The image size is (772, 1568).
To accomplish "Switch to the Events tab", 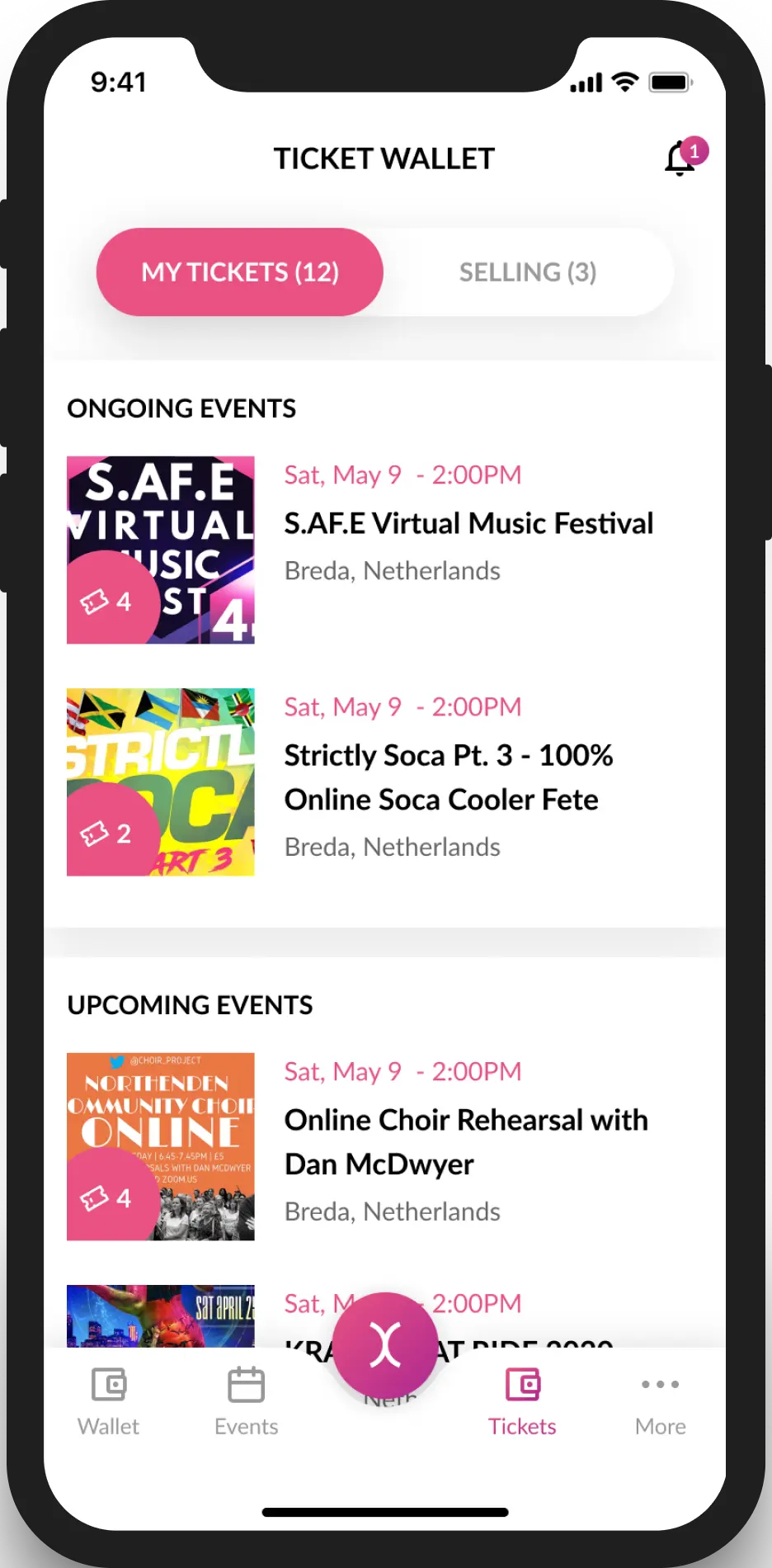I will [x=246, y=1400].
